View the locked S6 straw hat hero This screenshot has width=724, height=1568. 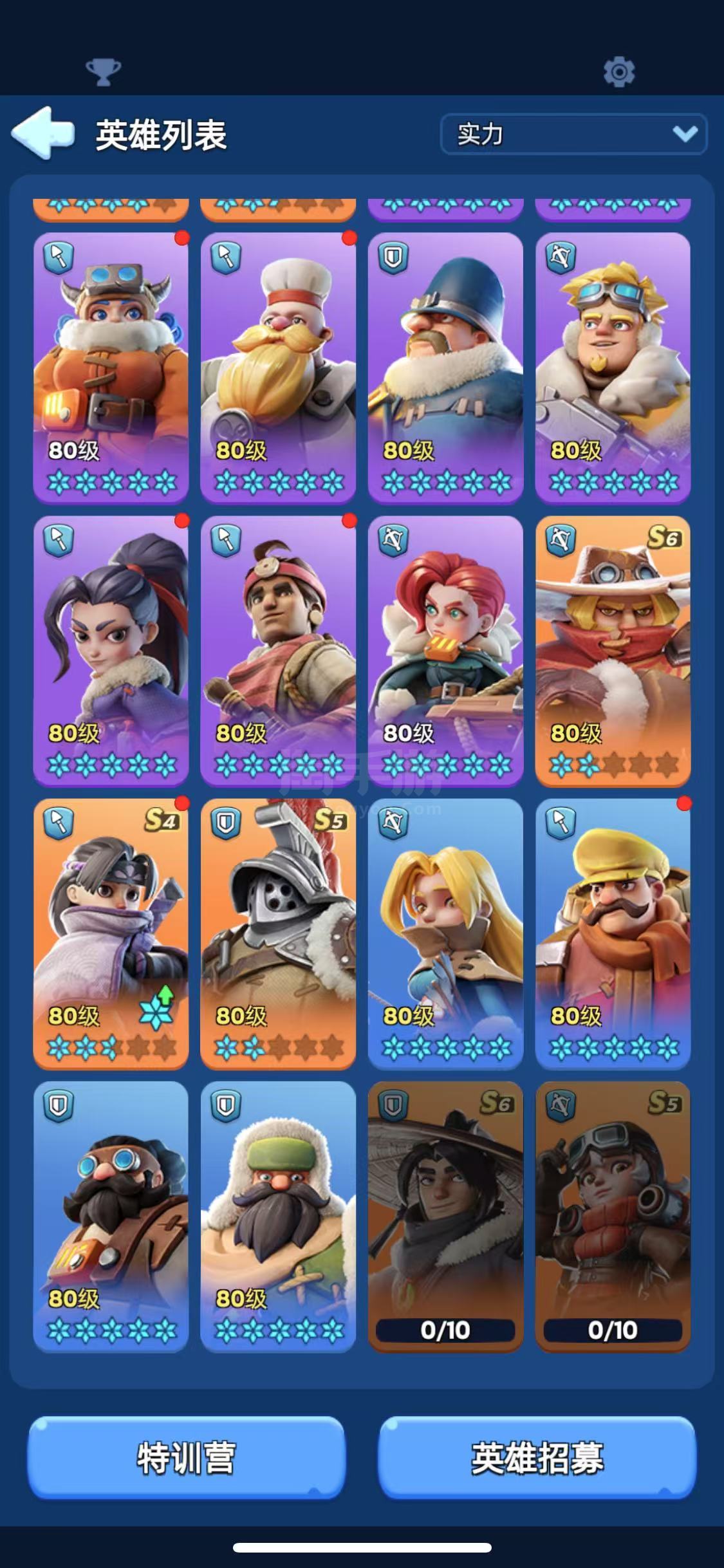coord(445,1217)
